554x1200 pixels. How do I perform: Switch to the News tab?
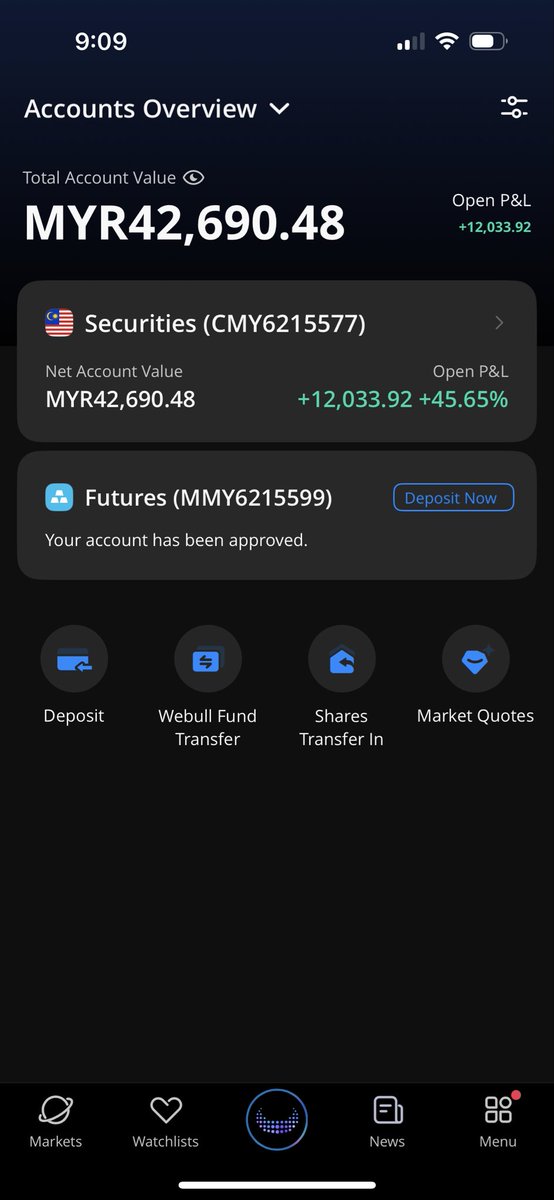pyautogui.click(x=387, y=1121)
